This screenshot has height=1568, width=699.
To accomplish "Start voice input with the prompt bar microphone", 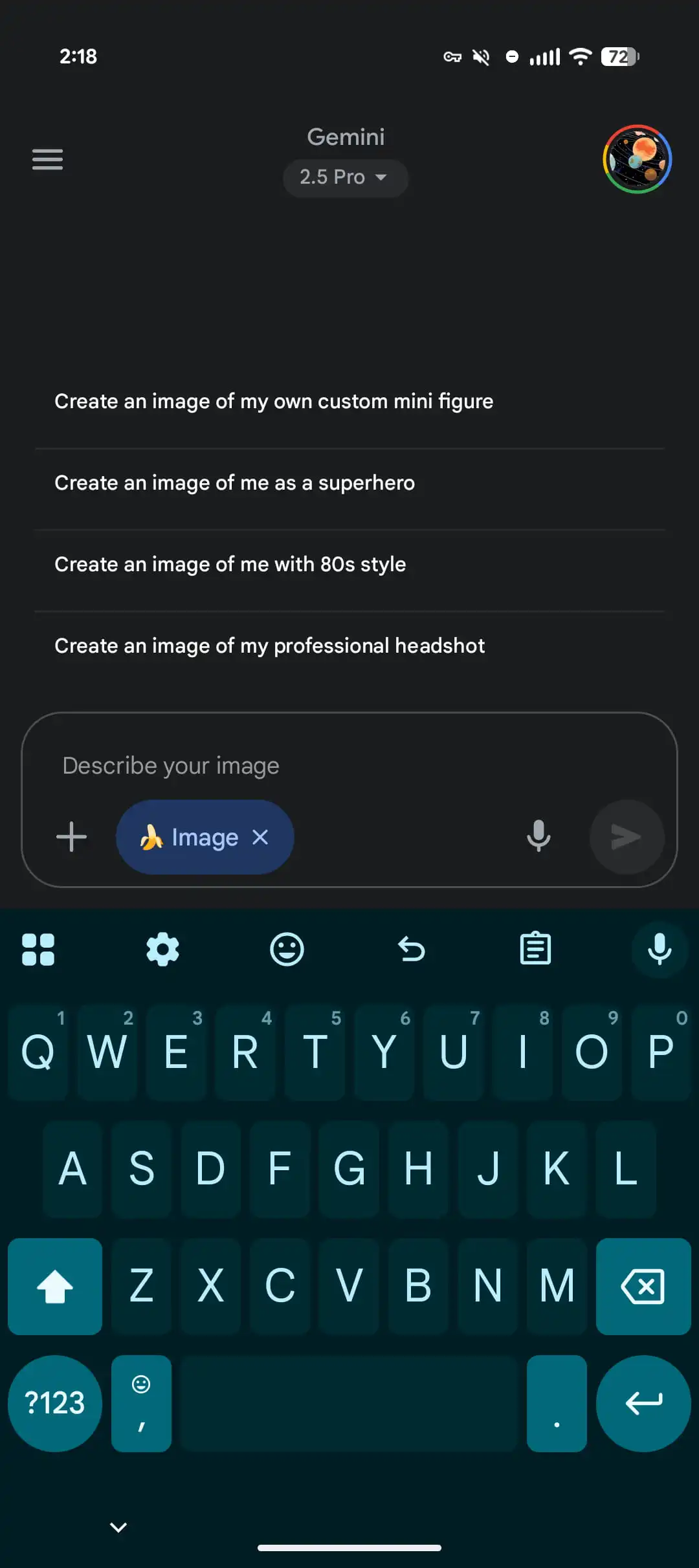I will pyautogui.click(x=538, y=836).
